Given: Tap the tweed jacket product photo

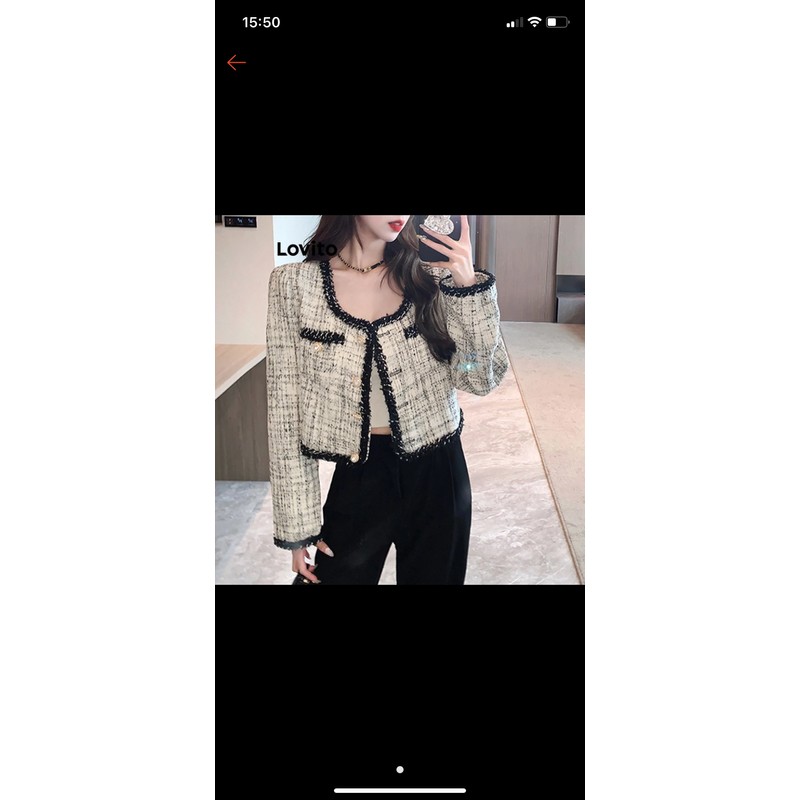Looking at the screenshot, I should [x=399, y=399].
